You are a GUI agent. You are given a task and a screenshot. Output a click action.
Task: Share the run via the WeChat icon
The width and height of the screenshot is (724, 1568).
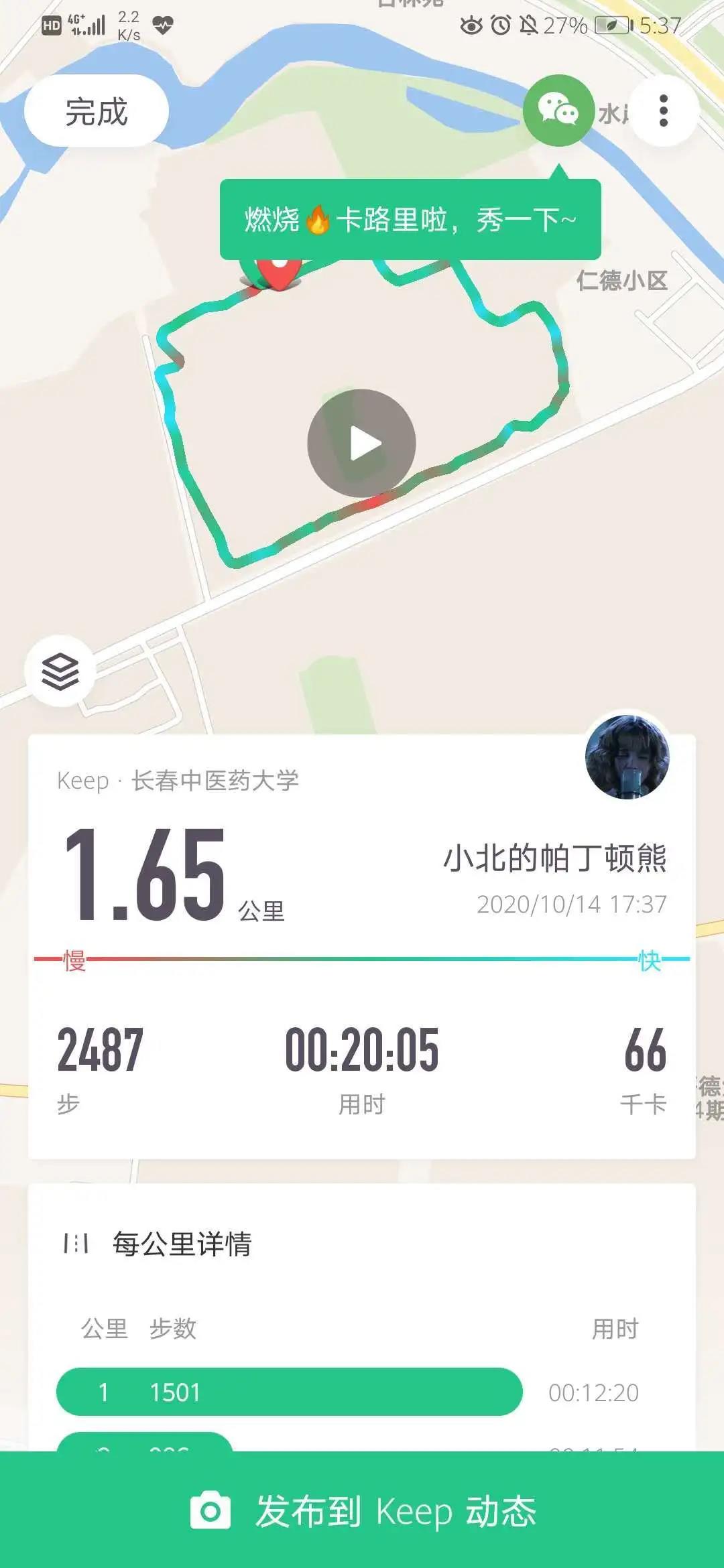[x=558, y=111]
